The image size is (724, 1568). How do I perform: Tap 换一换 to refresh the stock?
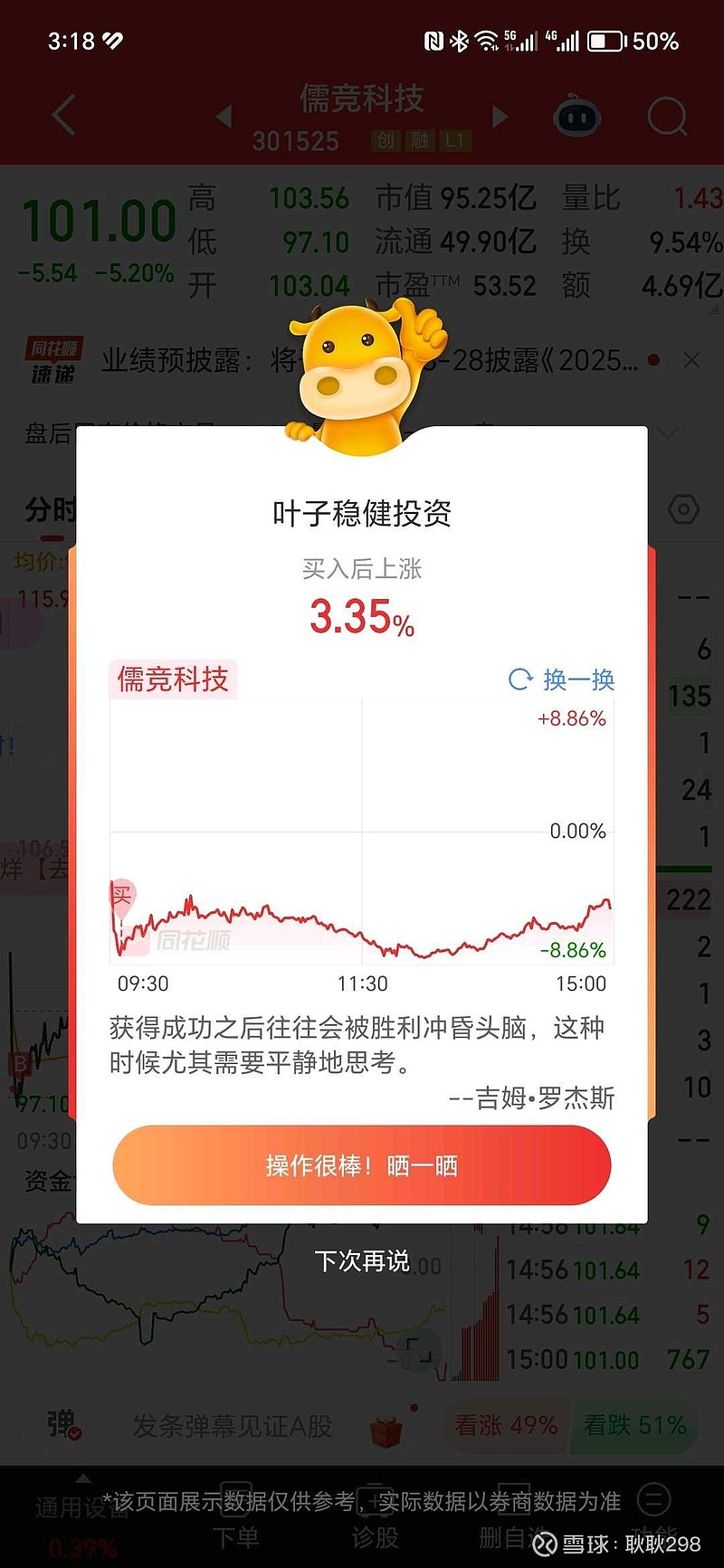(x=562, y=679)
